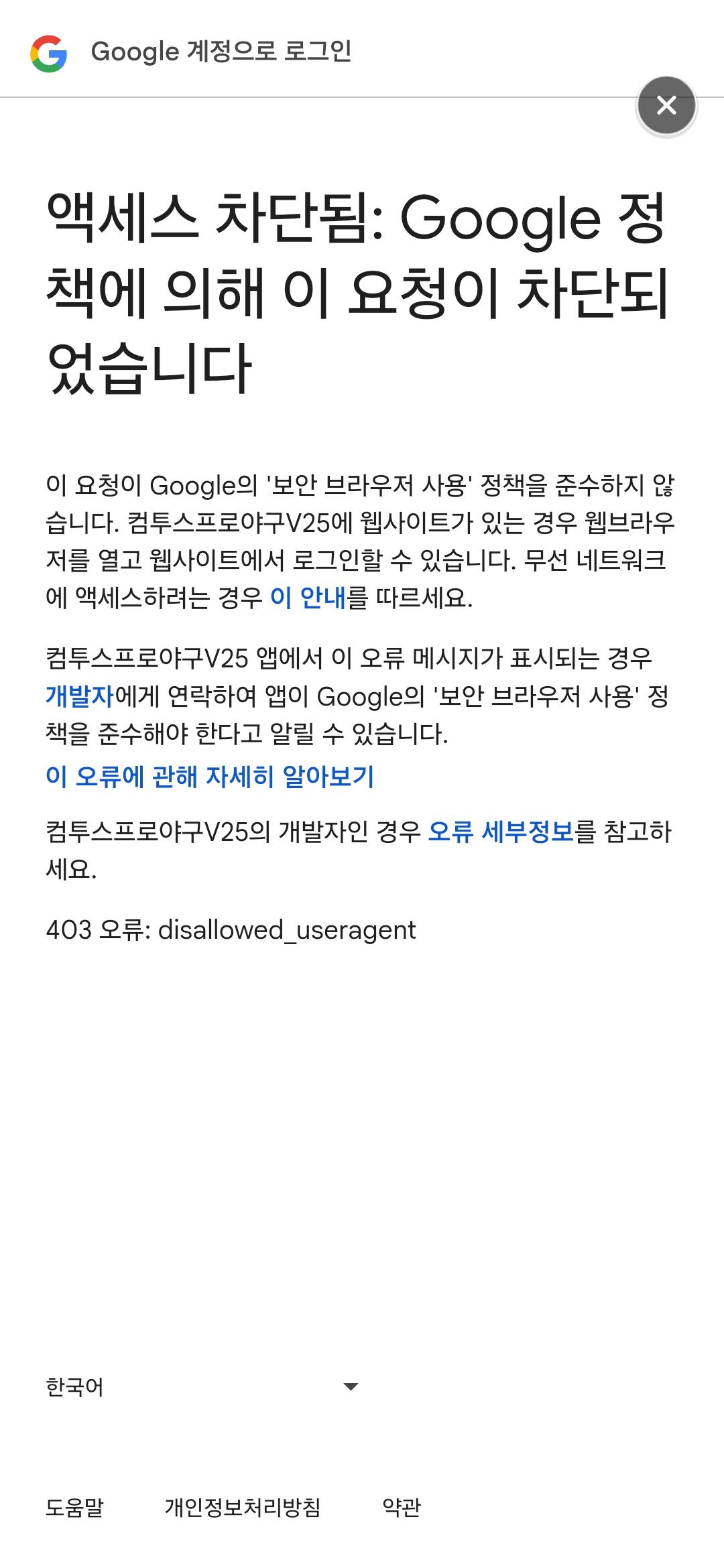724x1568 pixels.
Task: Open the 개인정보처리방침 privacy policy link
Action: pyautogui.click(x=243, y=1507)
